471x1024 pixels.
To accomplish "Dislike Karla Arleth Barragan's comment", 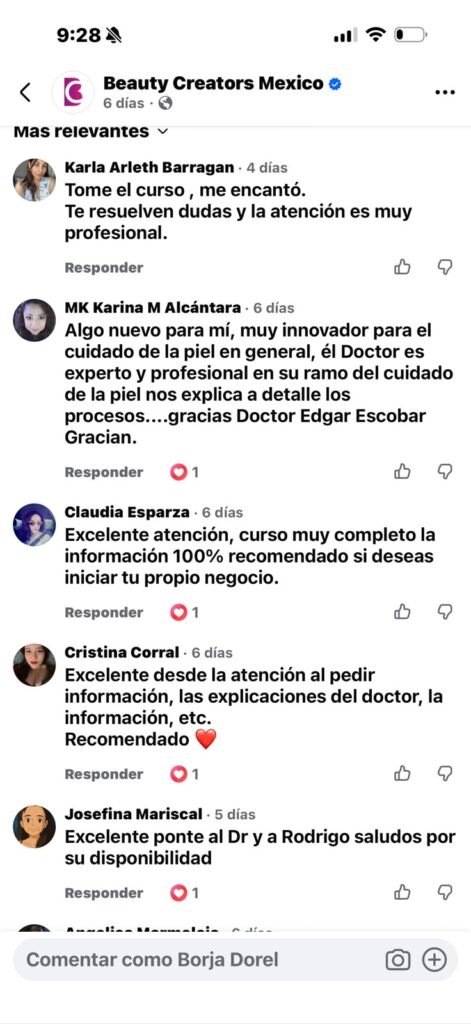I will coord(445,266).
